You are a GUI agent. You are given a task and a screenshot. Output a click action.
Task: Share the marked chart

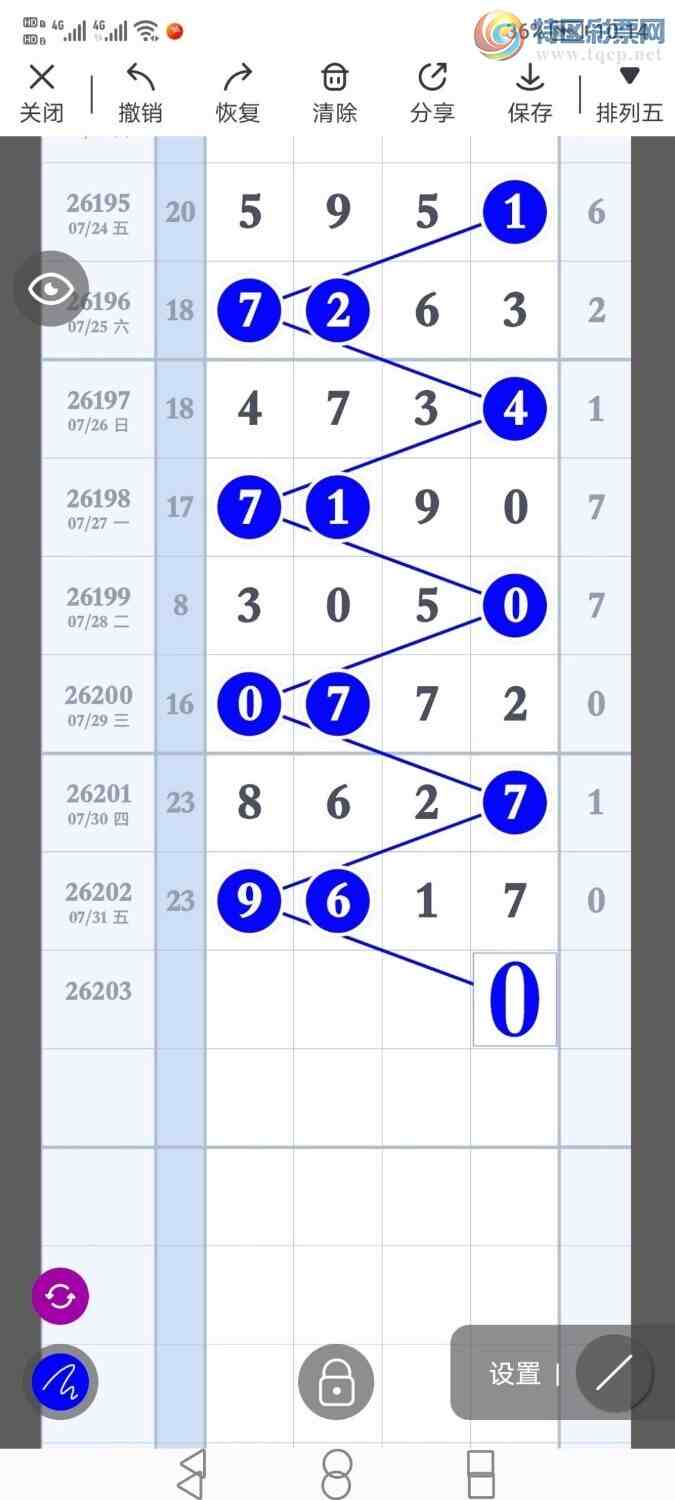(432, 93)
